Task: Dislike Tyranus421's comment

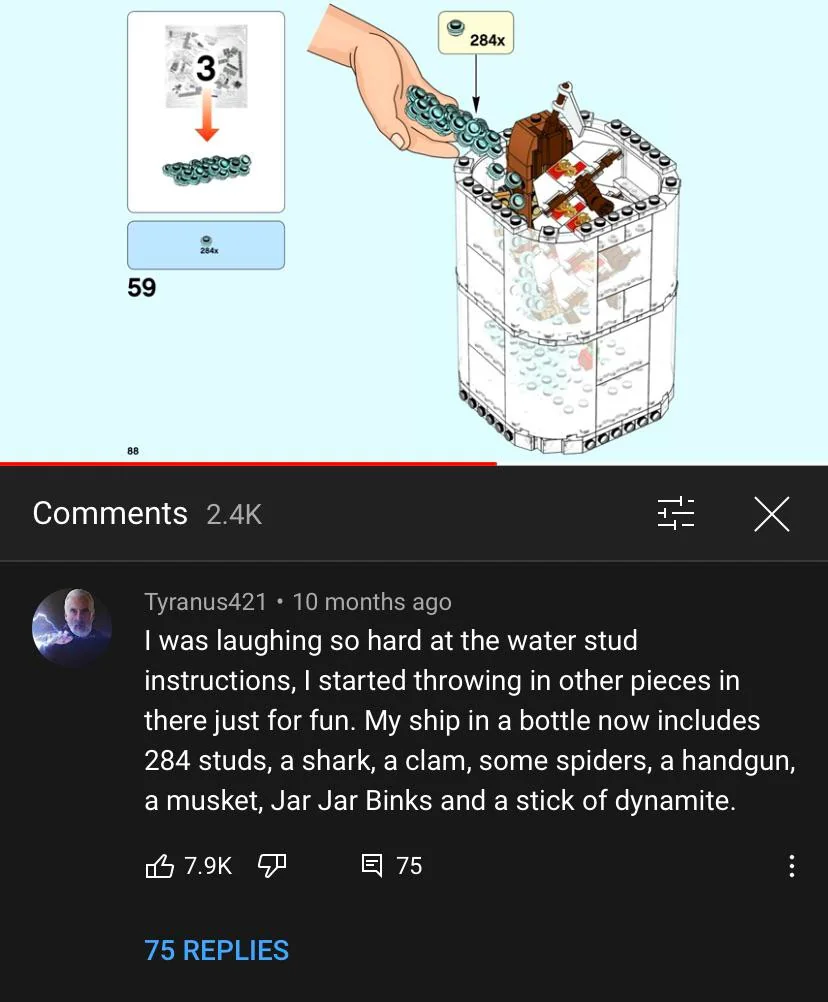Action: pyautogui.click(x=272, y=866)
